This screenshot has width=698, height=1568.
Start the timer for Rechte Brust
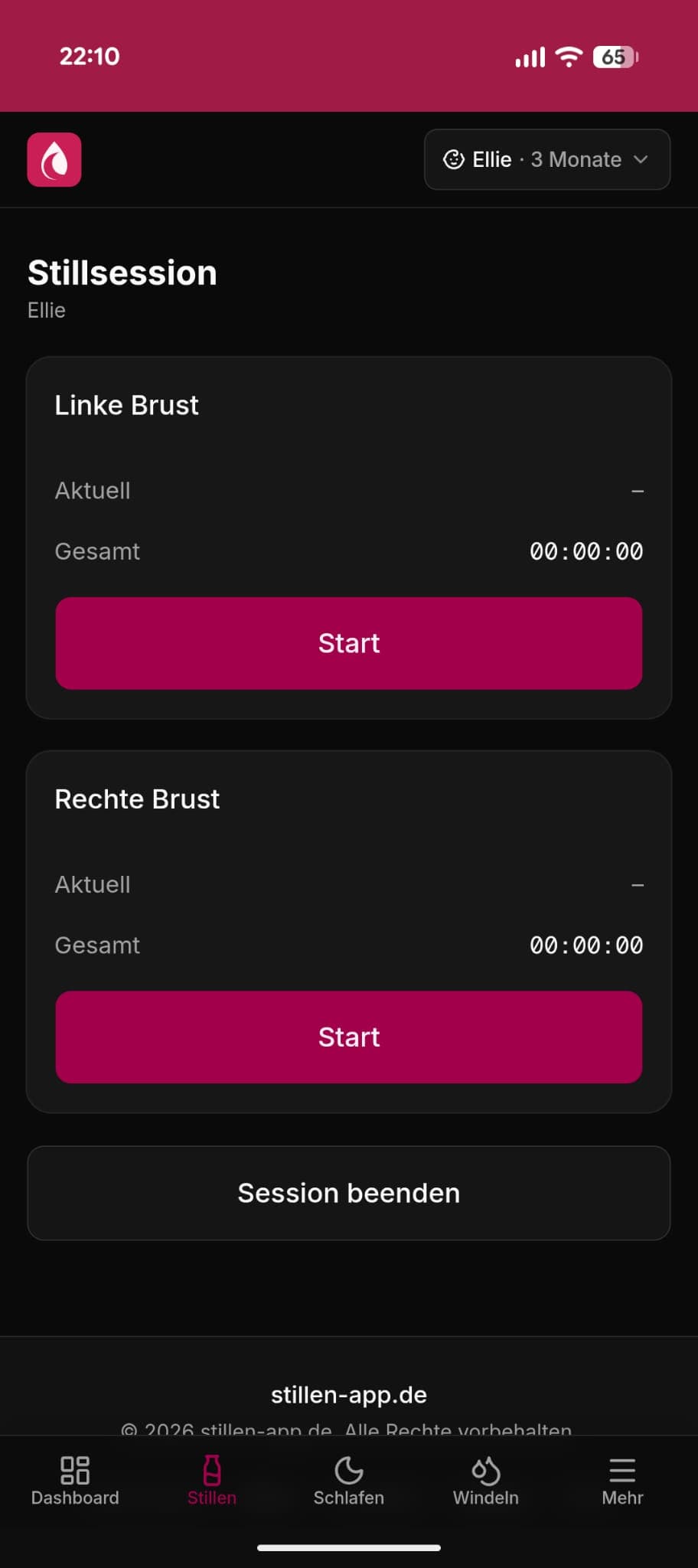[x=349, y=1037]
